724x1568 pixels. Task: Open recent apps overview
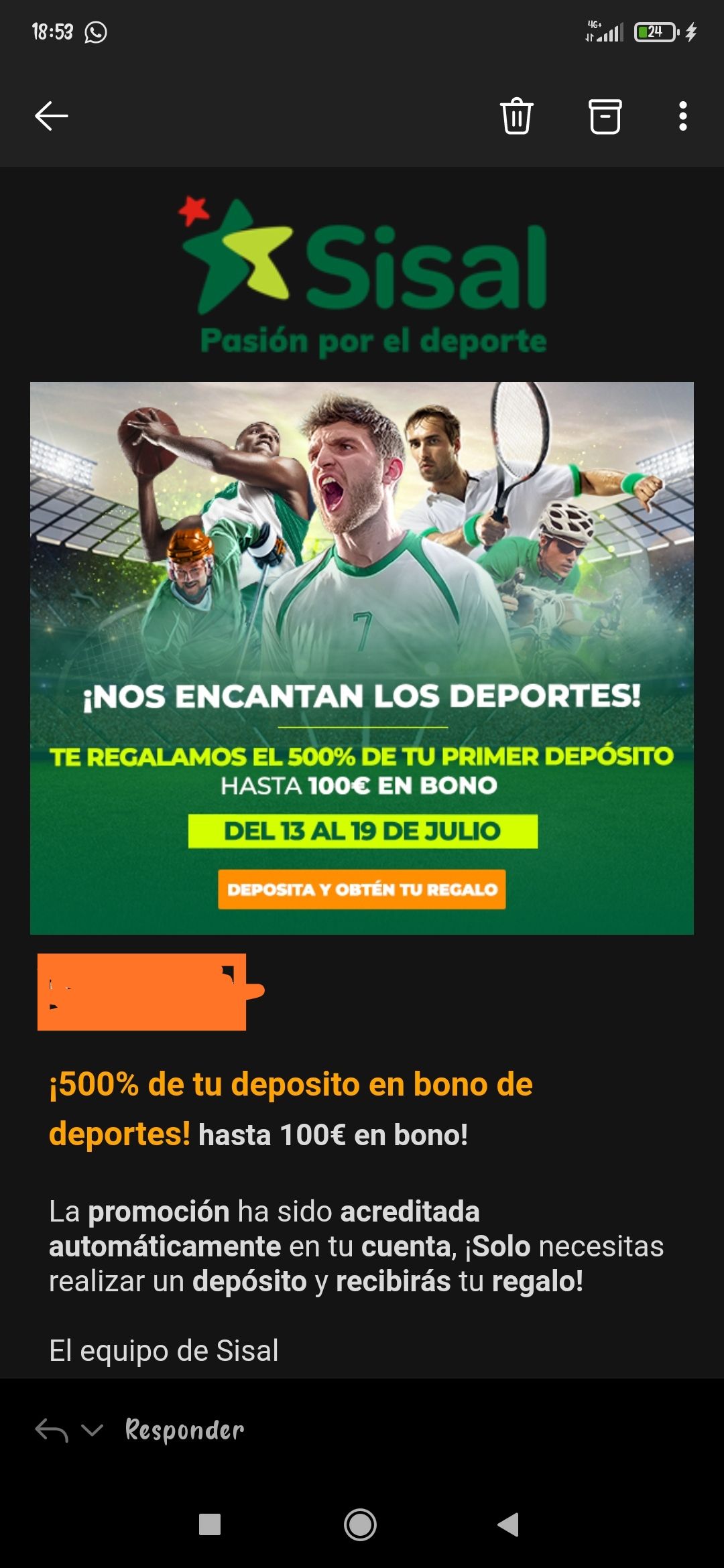210,1525
